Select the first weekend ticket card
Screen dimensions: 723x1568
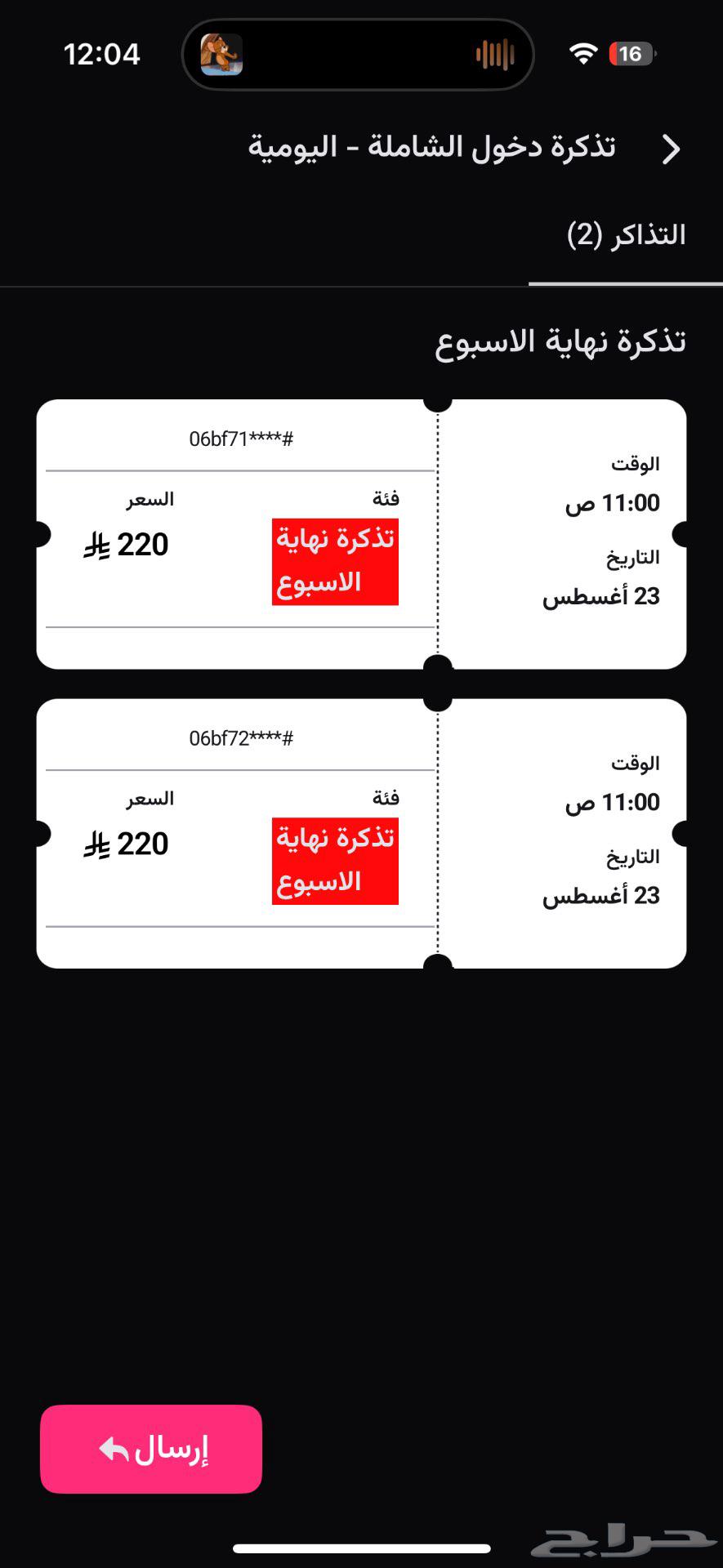[362, 535]
